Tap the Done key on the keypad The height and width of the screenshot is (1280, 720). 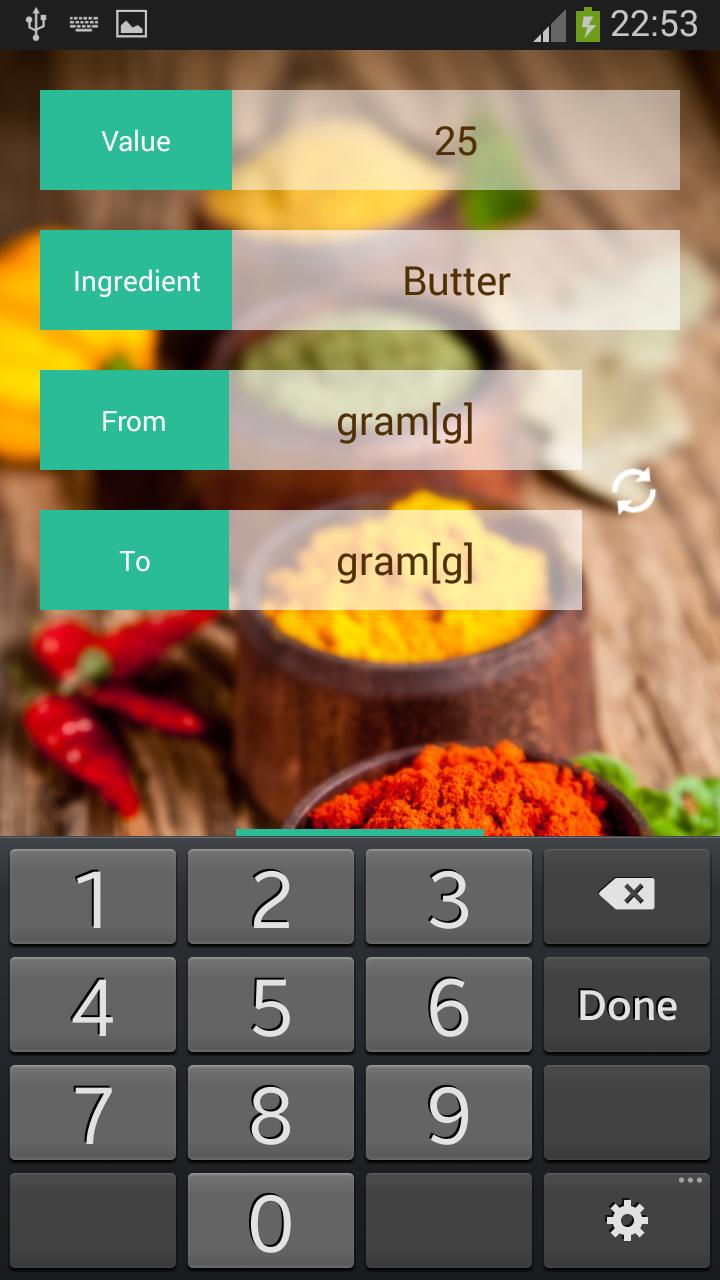[627, 1005]
